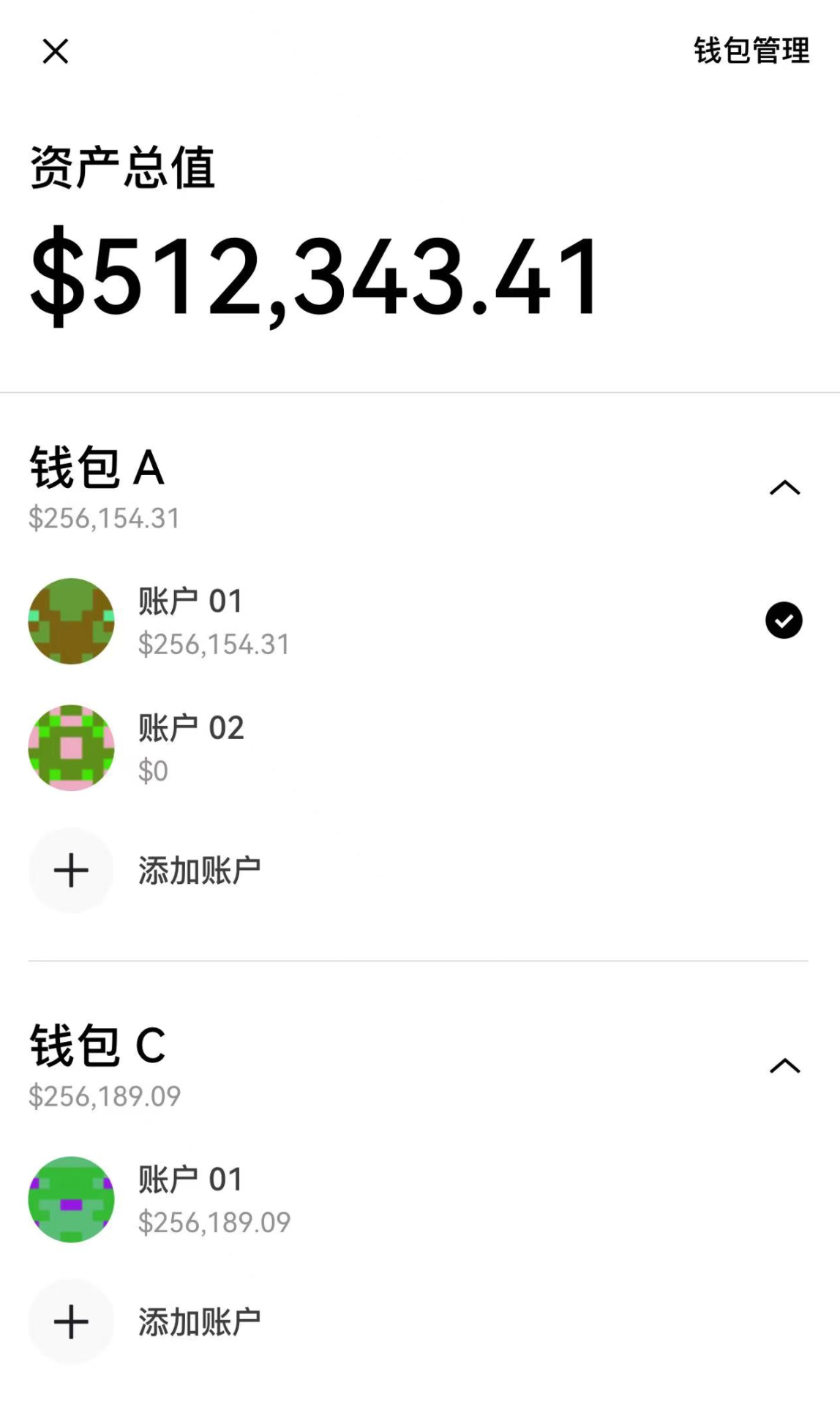Click the plus icon under 钱包 A

(71, 869)
